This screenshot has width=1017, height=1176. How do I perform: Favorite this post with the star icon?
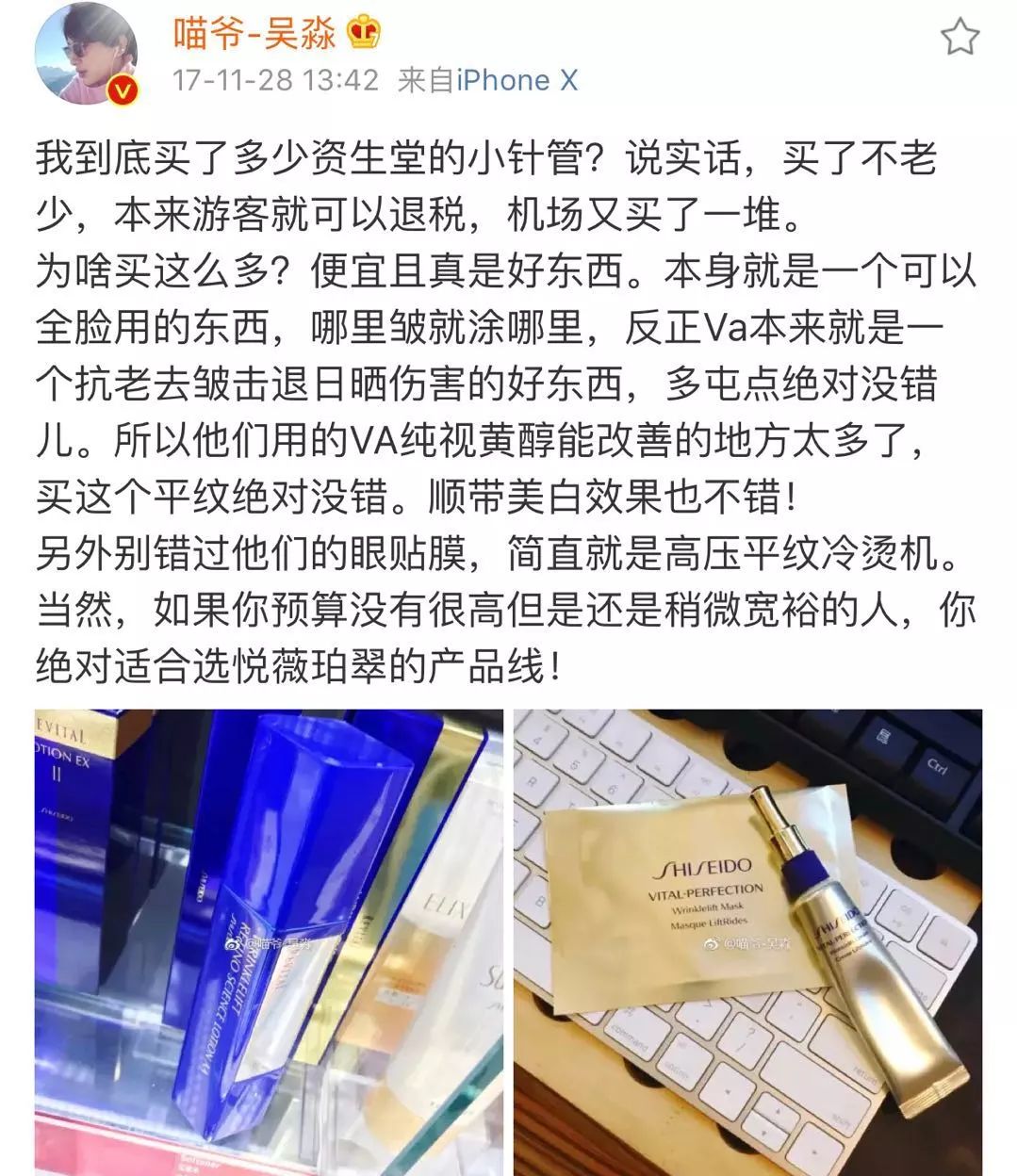tap(960, 38)
